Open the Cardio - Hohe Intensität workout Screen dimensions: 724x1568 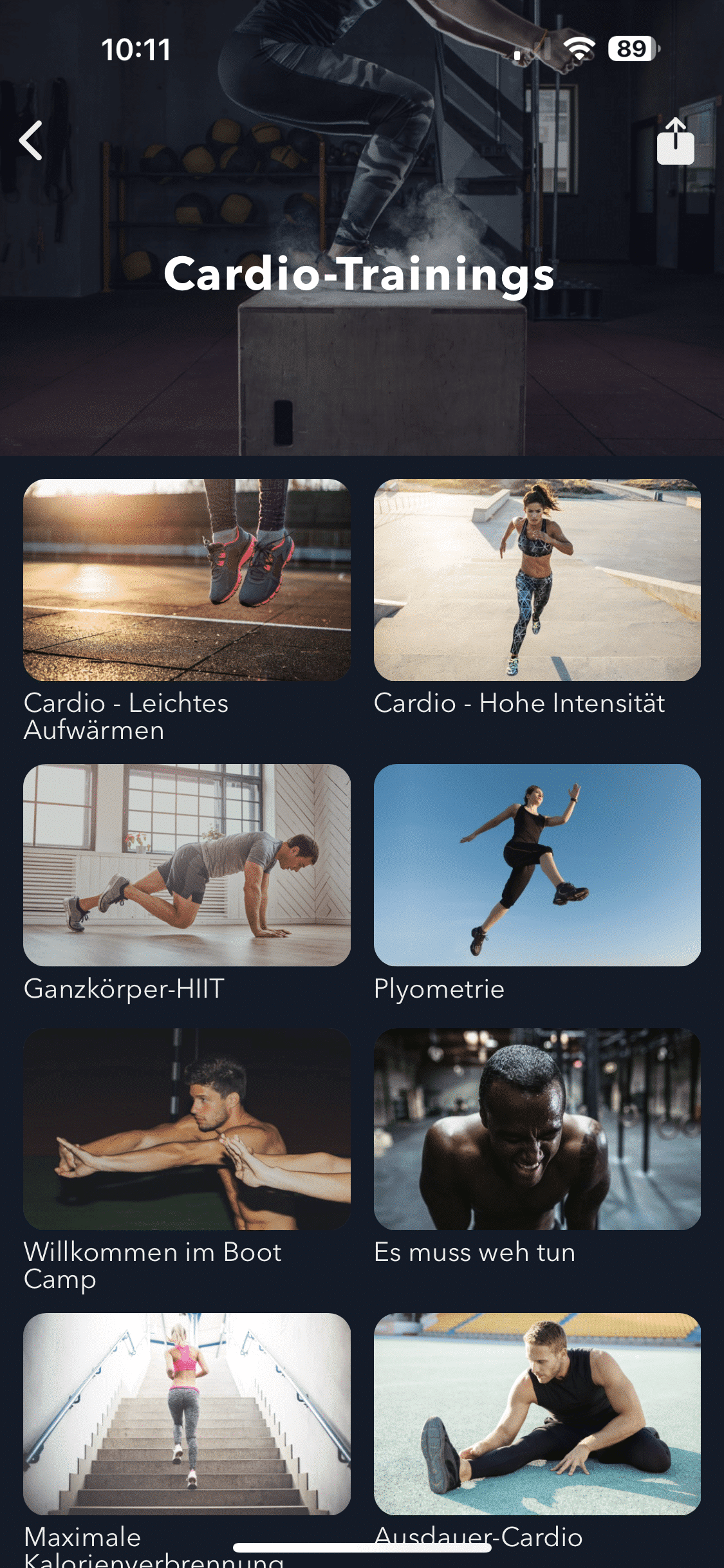tap(537, 580)
